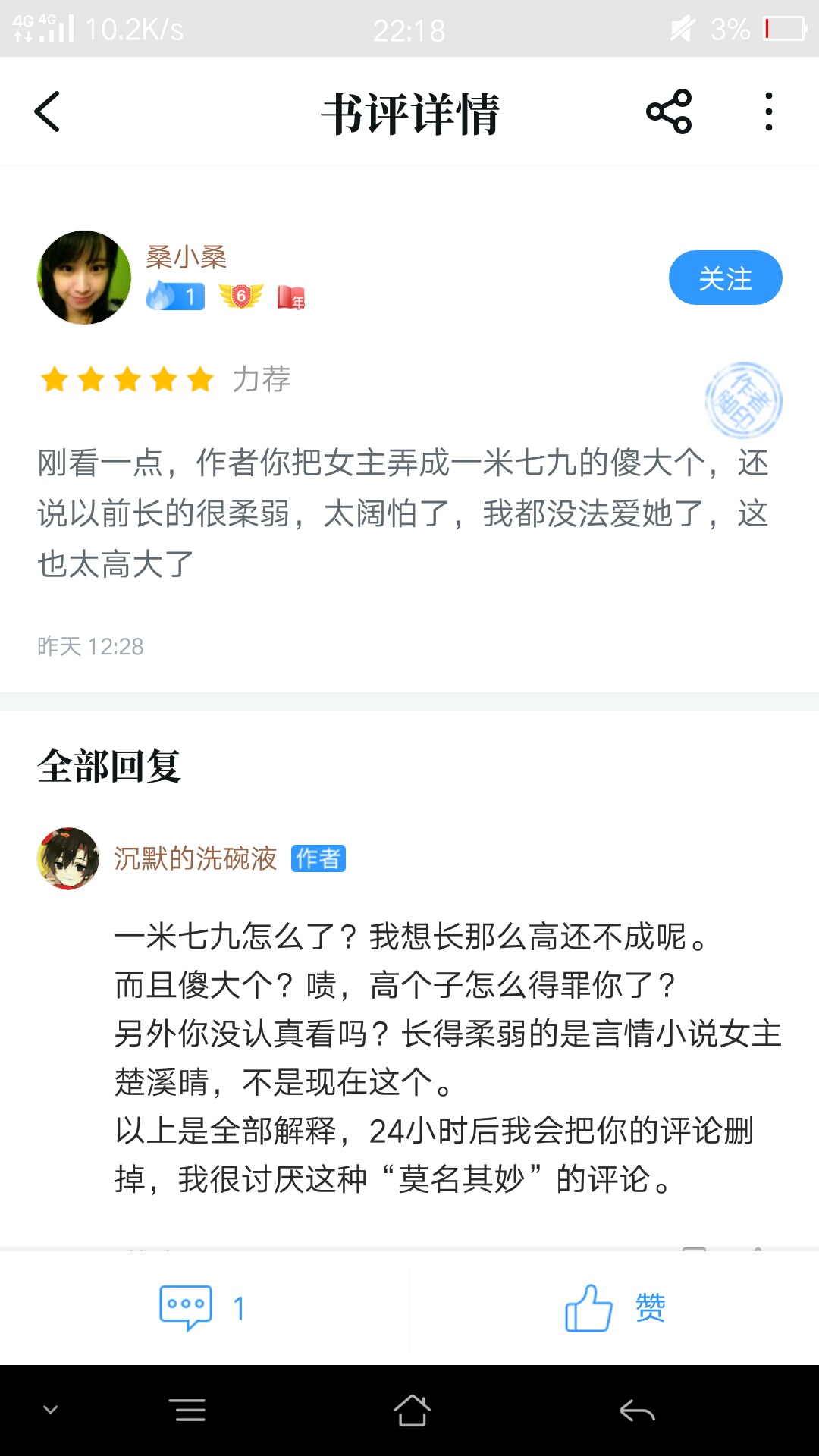819x1456 pixels.
Task: Tap the system back arrow in navigation bar
Action: (x=637, y=1410)
